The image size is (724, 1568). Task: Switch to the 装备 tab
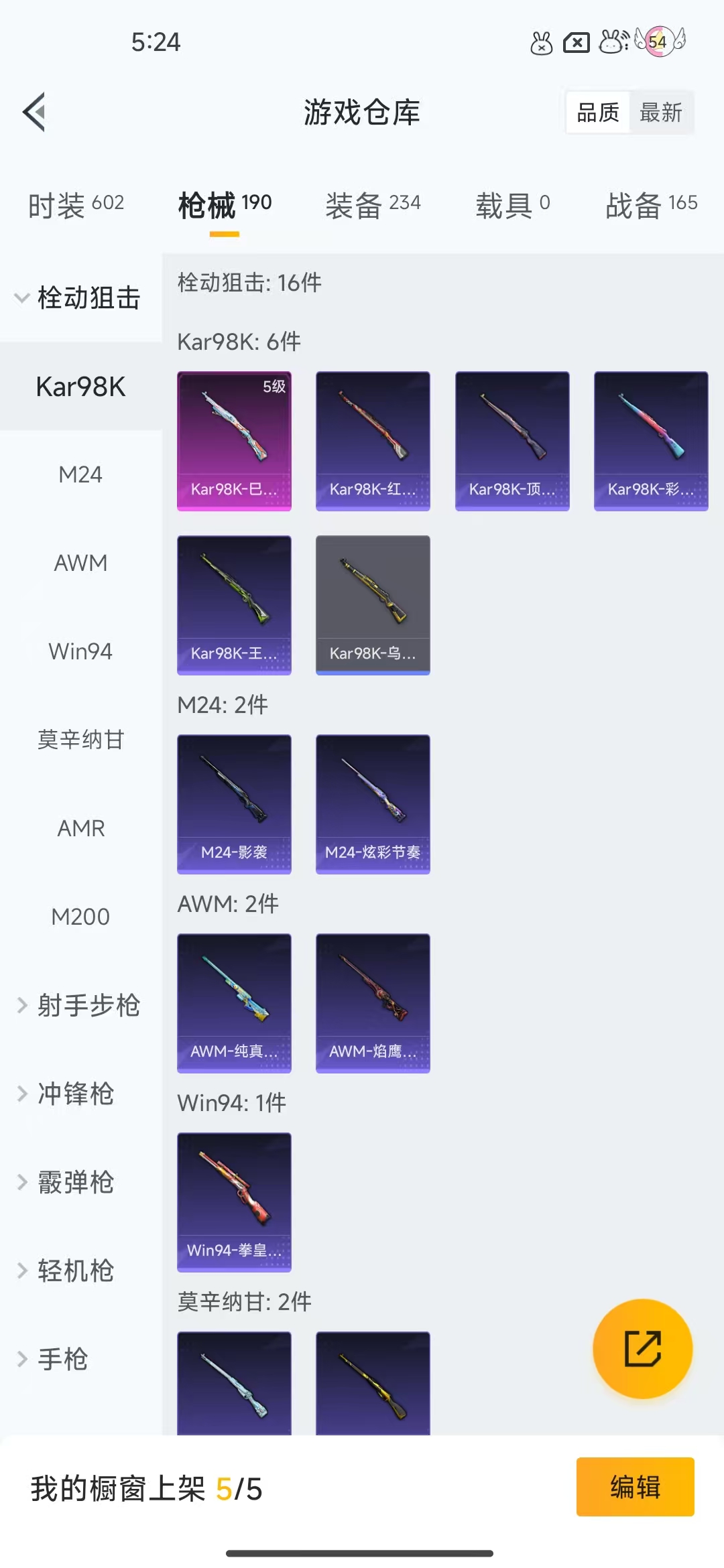373,204
